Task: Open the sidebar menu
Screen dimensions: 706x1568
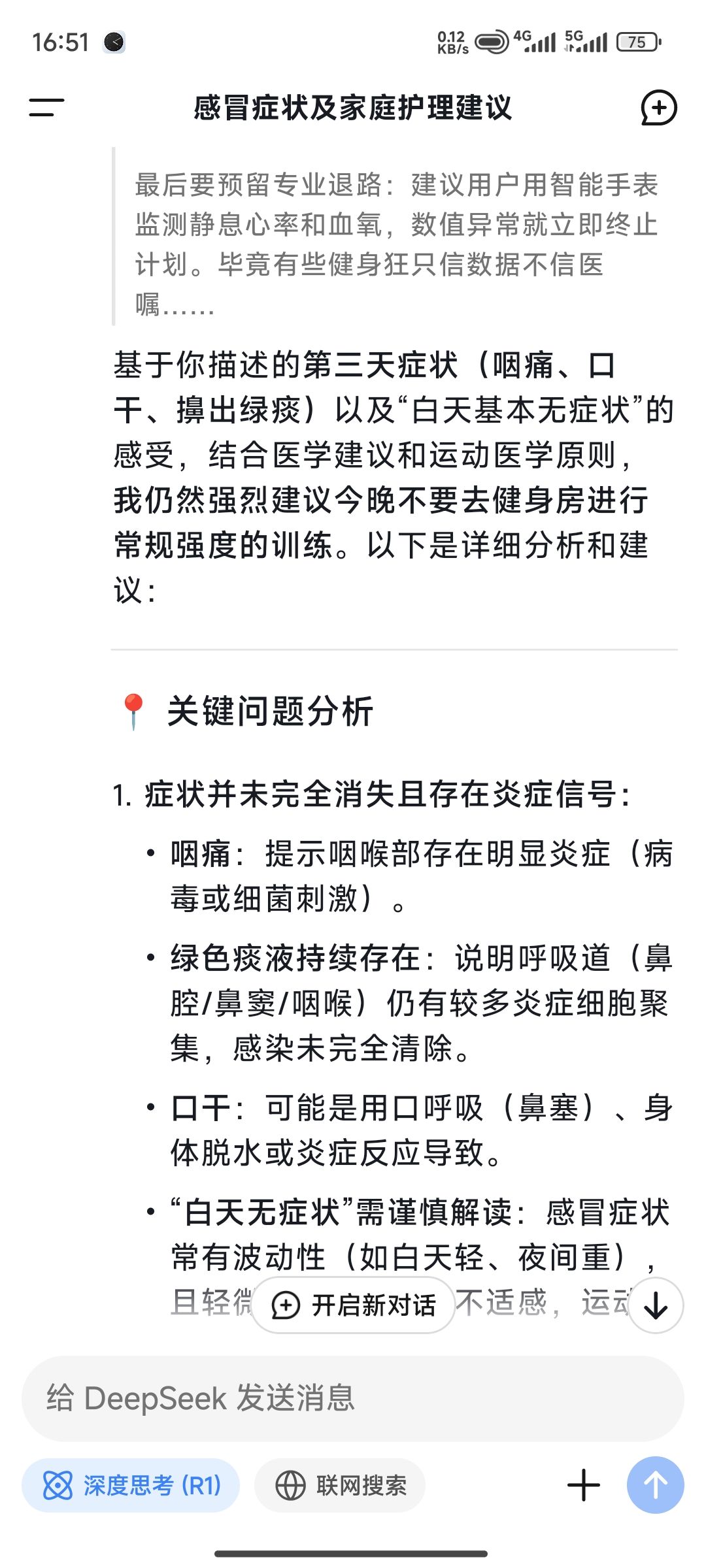Action: pos(46,108)
